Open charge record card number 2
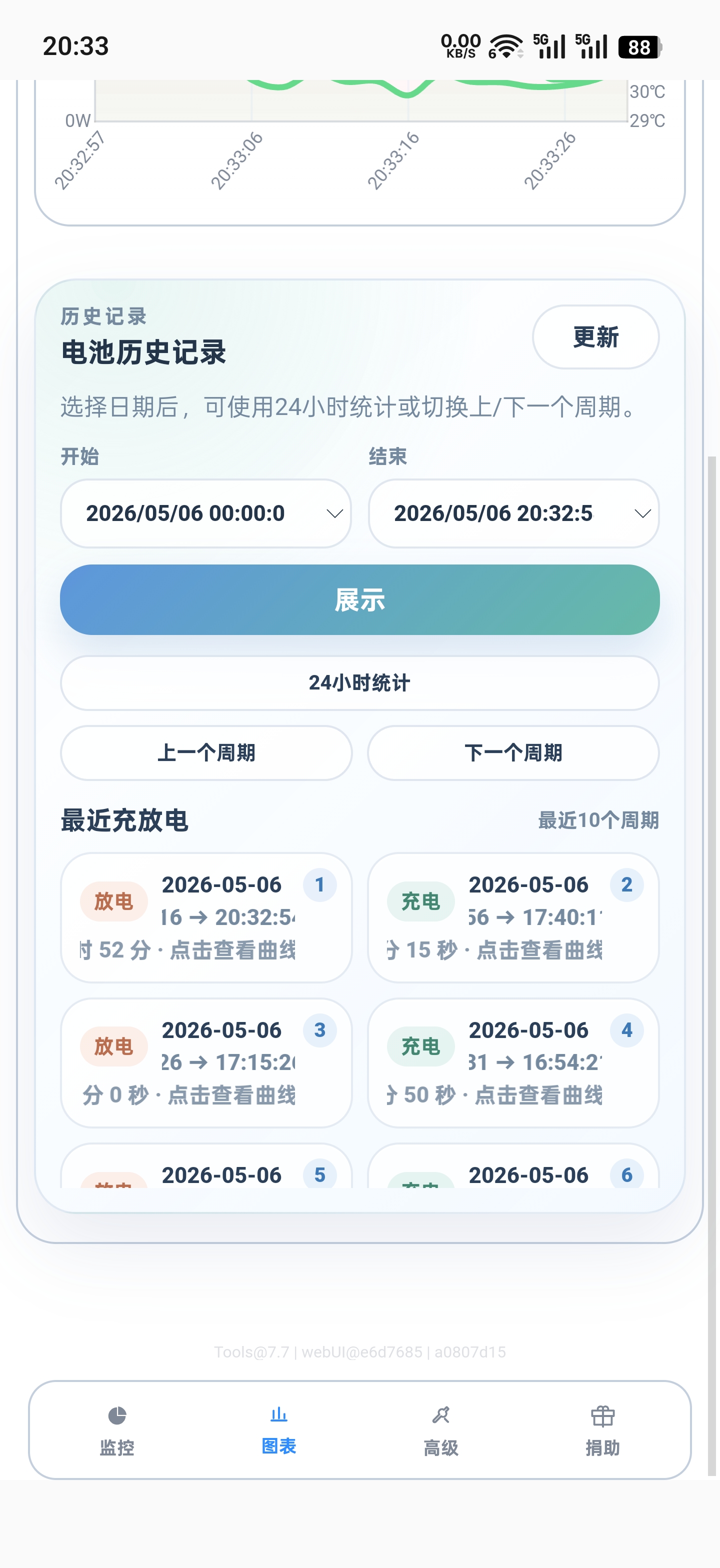 (513, 917)
